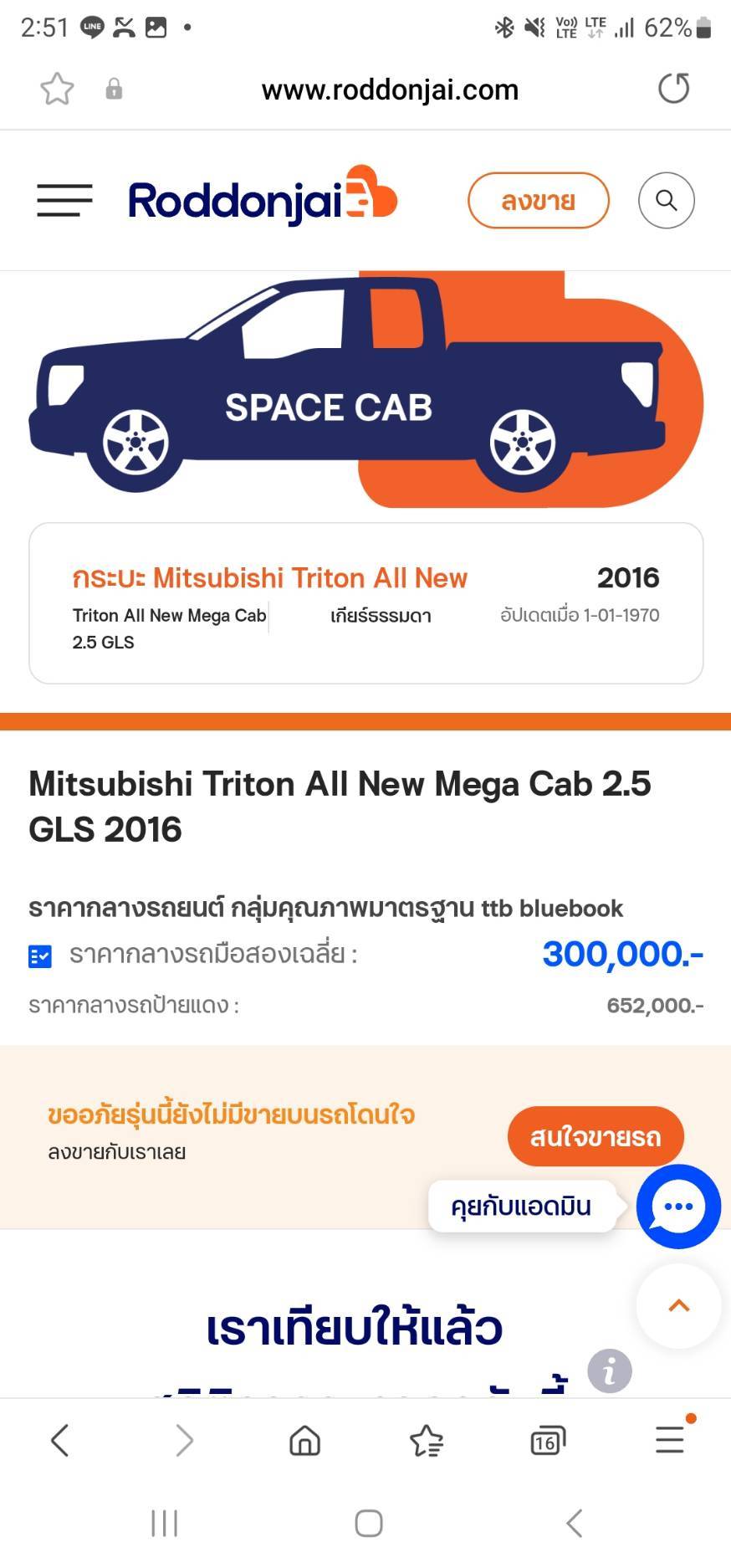The image size is (731, 1568).
Task: Bookmark this page with the star icon
Action: tap(57, 90)
